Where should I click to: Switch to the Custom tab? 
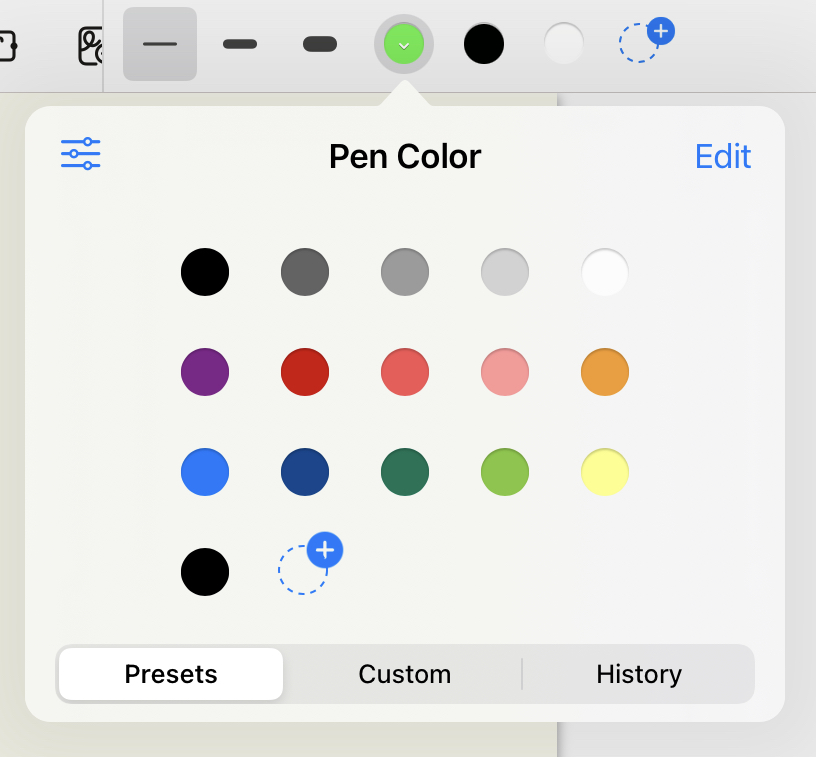(404, 674)
